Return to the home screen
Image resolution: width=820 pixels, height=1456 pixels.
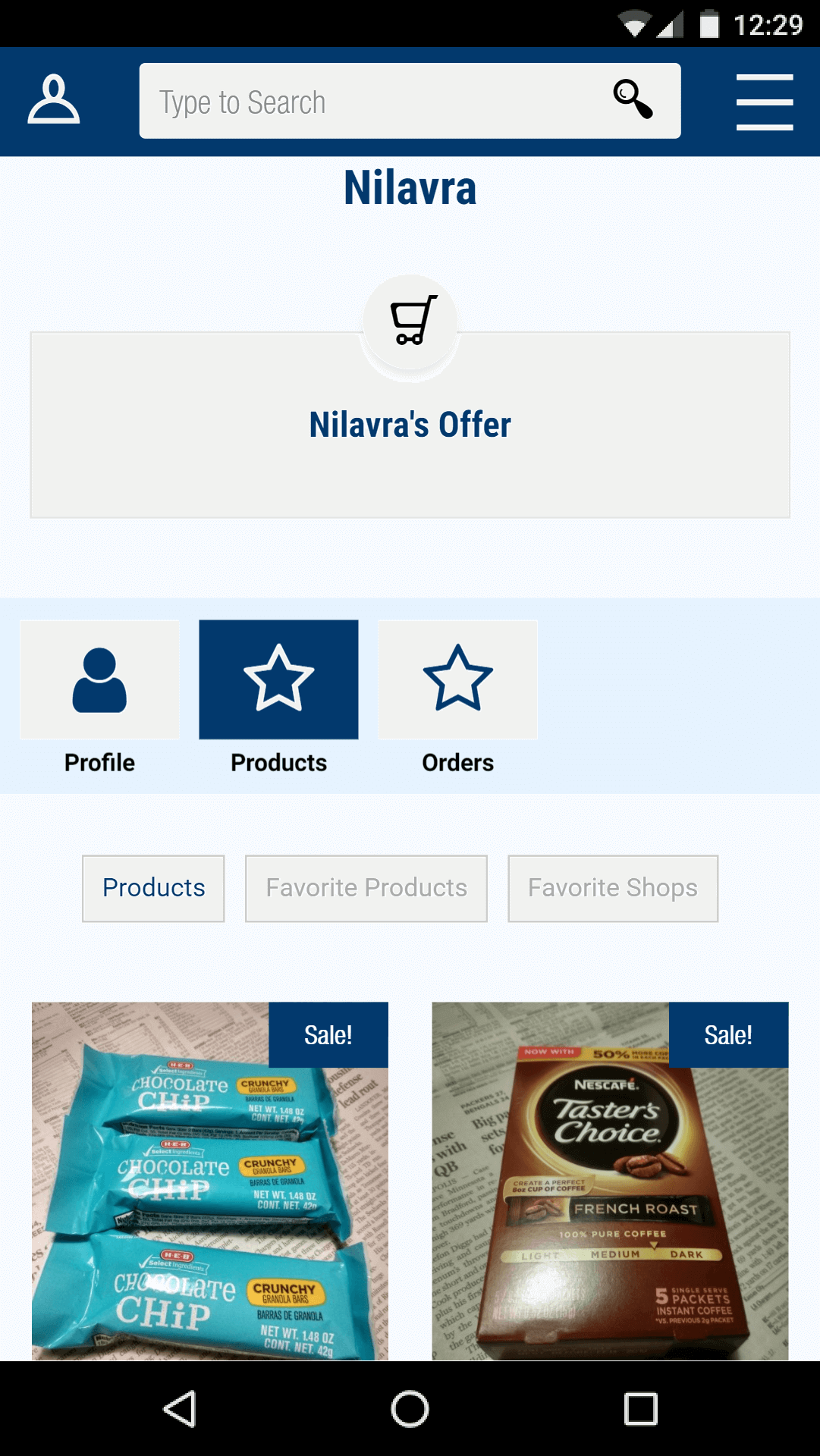click(x=410, y=1409)
